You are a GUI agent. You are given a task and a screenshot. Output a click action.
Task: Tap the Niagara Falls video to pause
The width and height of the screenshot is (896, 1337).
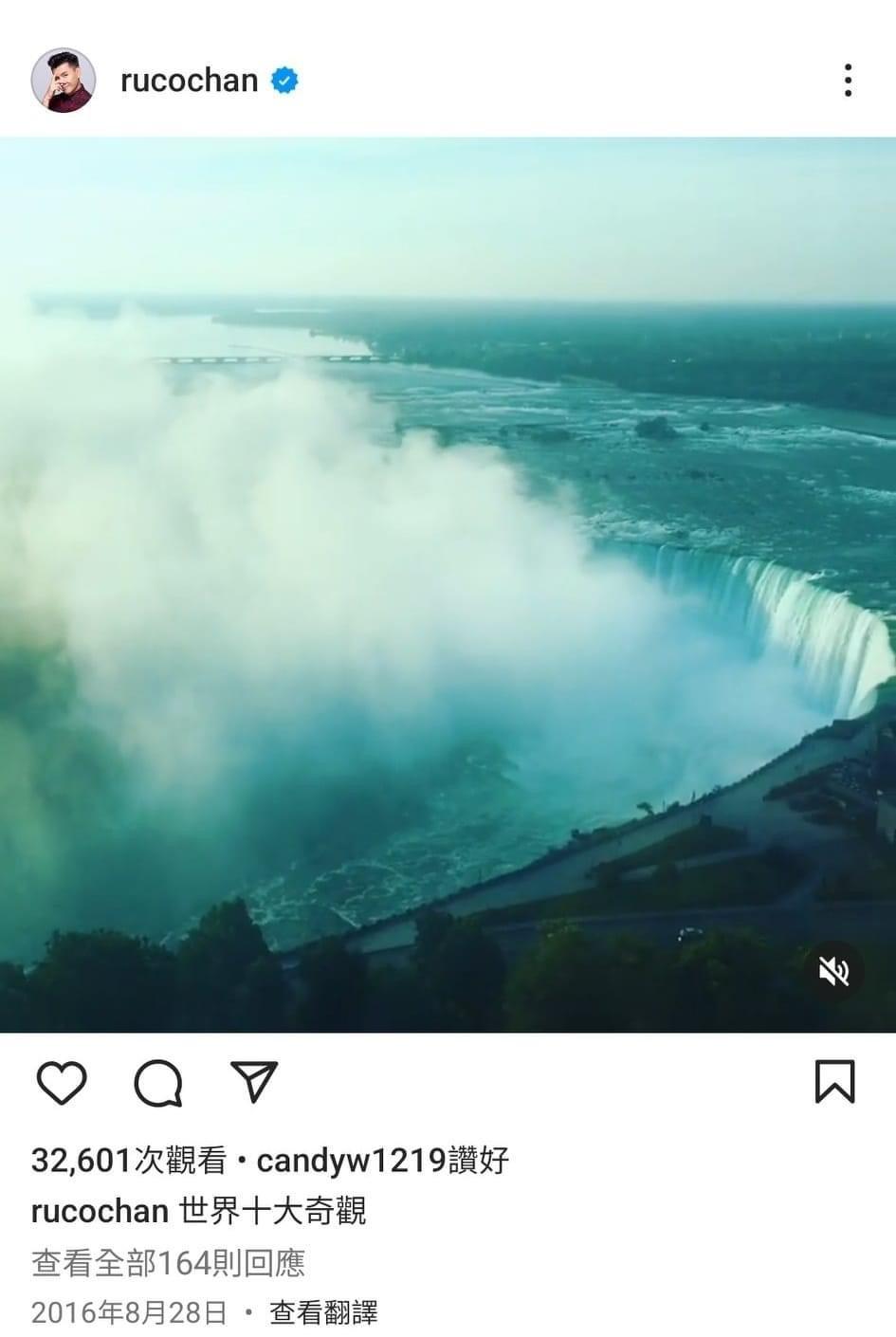pyautogui.click(x=448, y=584)
